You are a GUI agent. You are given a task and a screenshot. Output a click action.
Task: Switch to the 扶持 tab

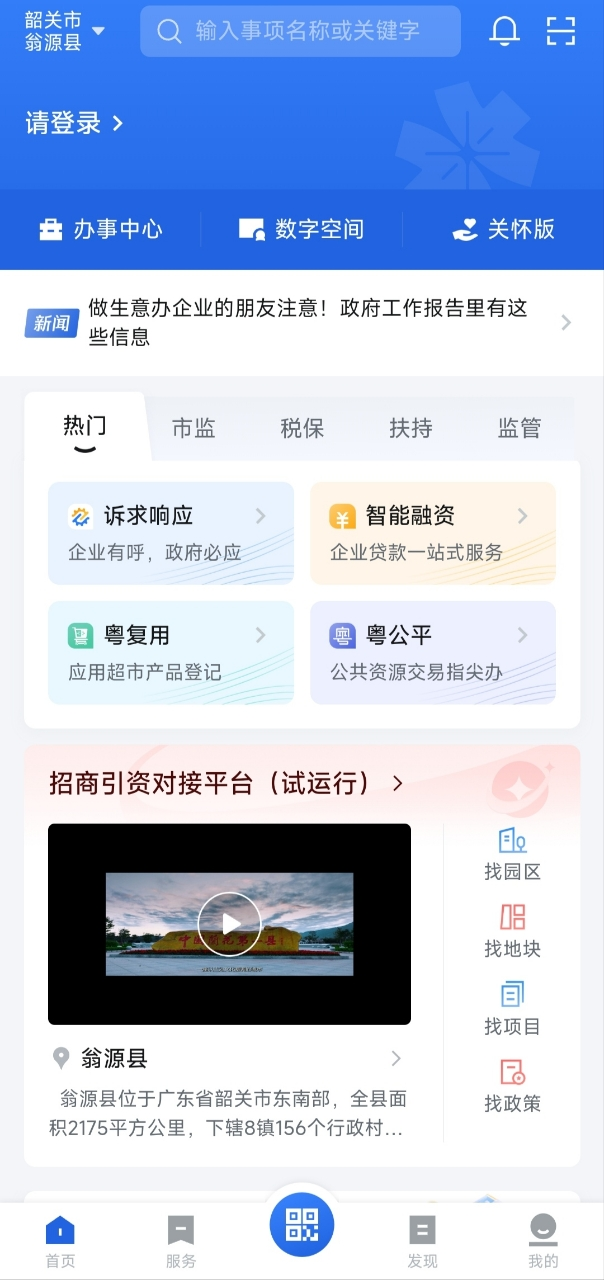click(410, 428)
